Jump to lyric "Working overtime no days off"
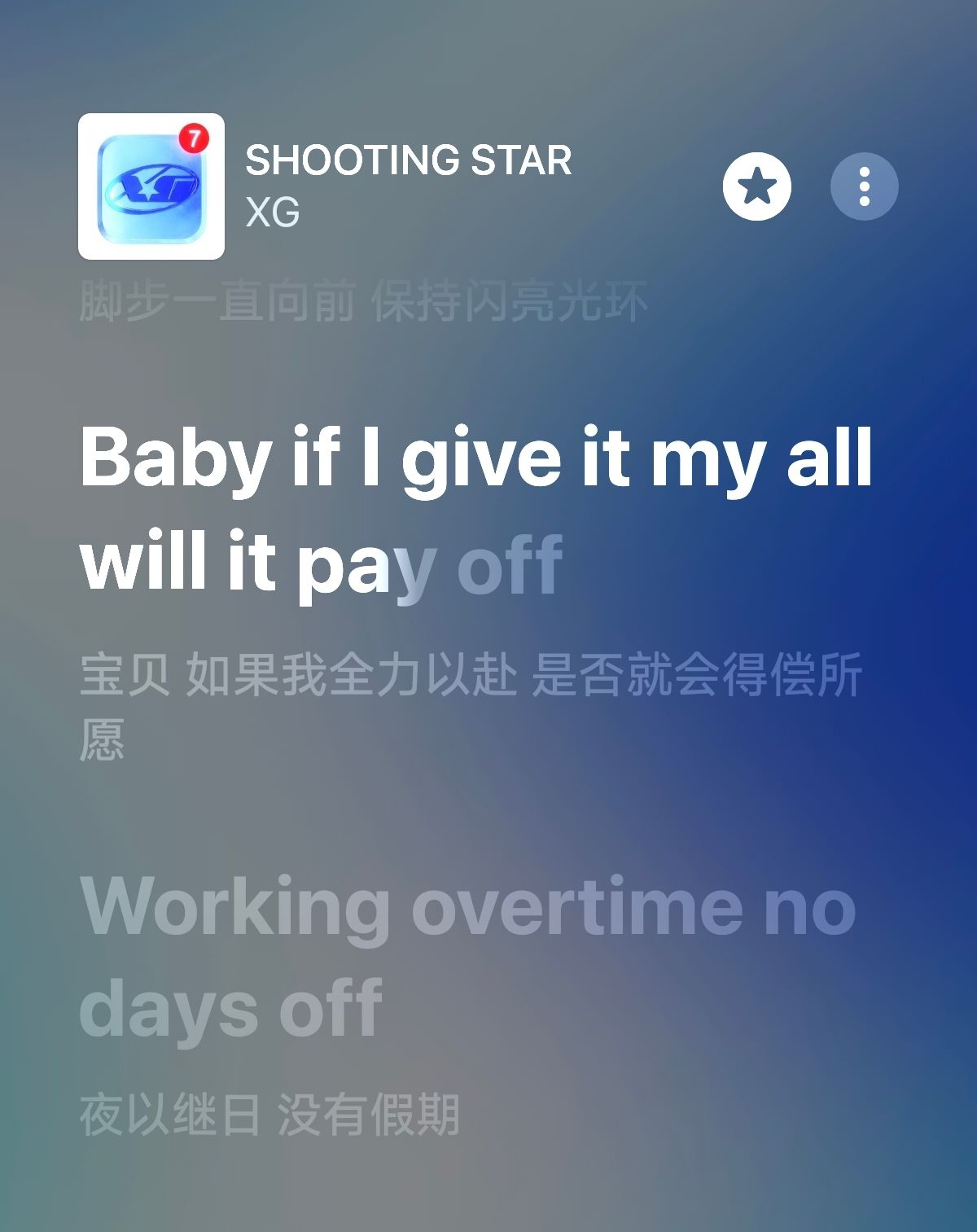 (x=468, y=957)
